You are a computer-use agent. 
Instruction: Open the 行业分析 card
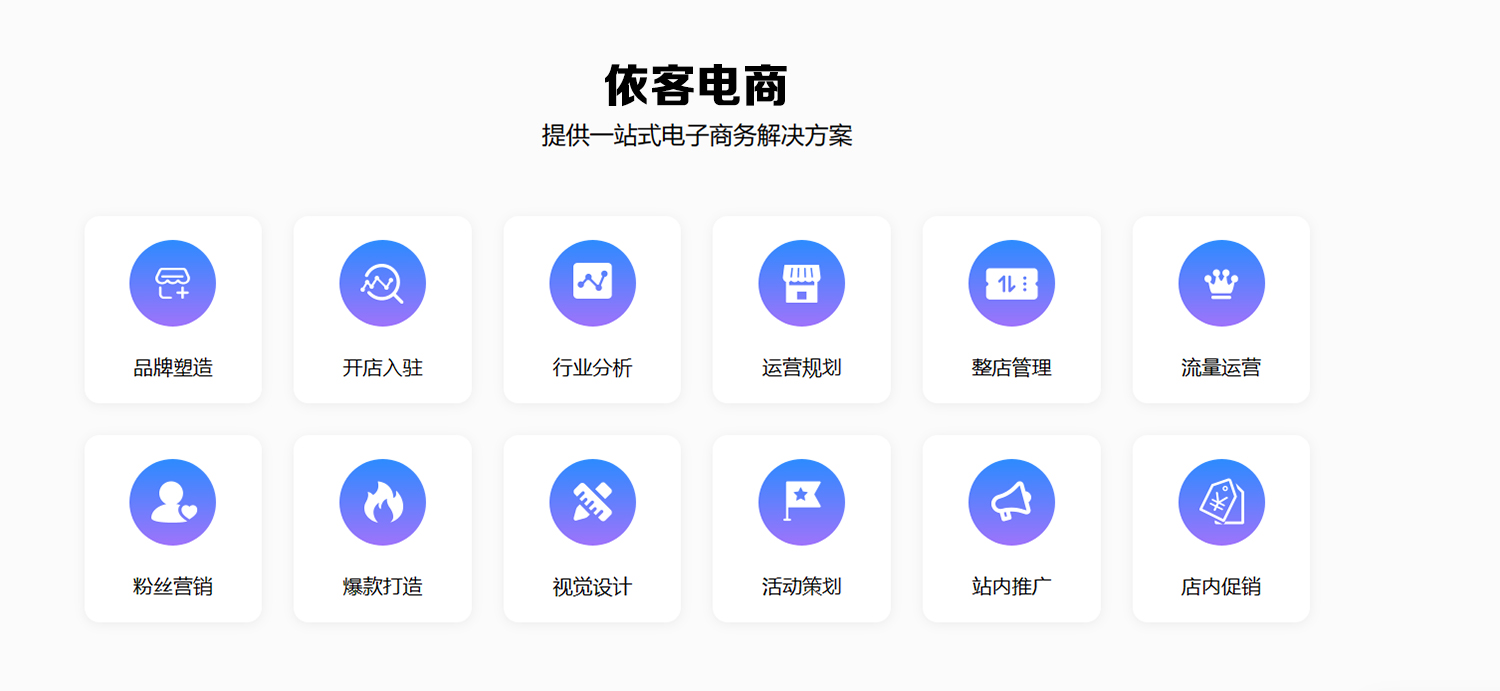tap(592, 309)
